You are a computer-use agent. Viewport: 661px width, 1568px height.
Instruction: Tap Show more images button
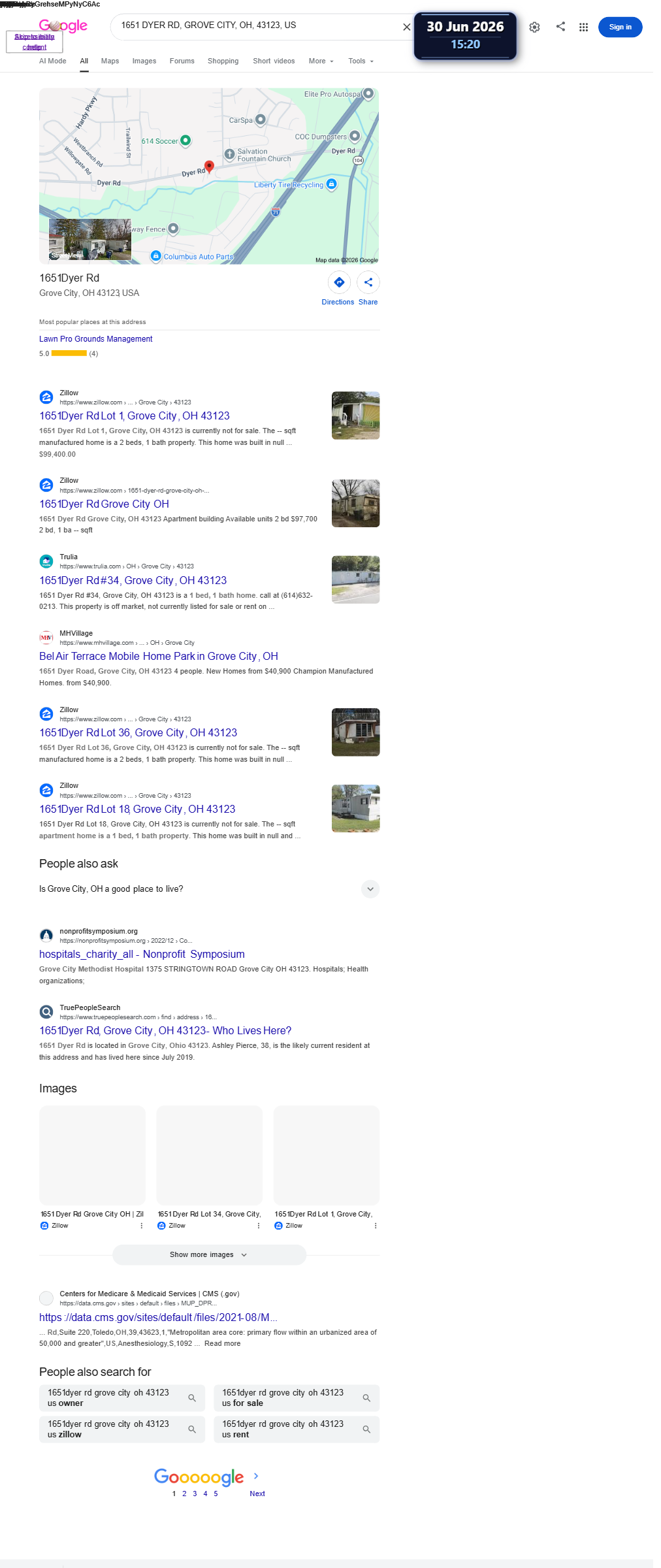click(209, 1254)
